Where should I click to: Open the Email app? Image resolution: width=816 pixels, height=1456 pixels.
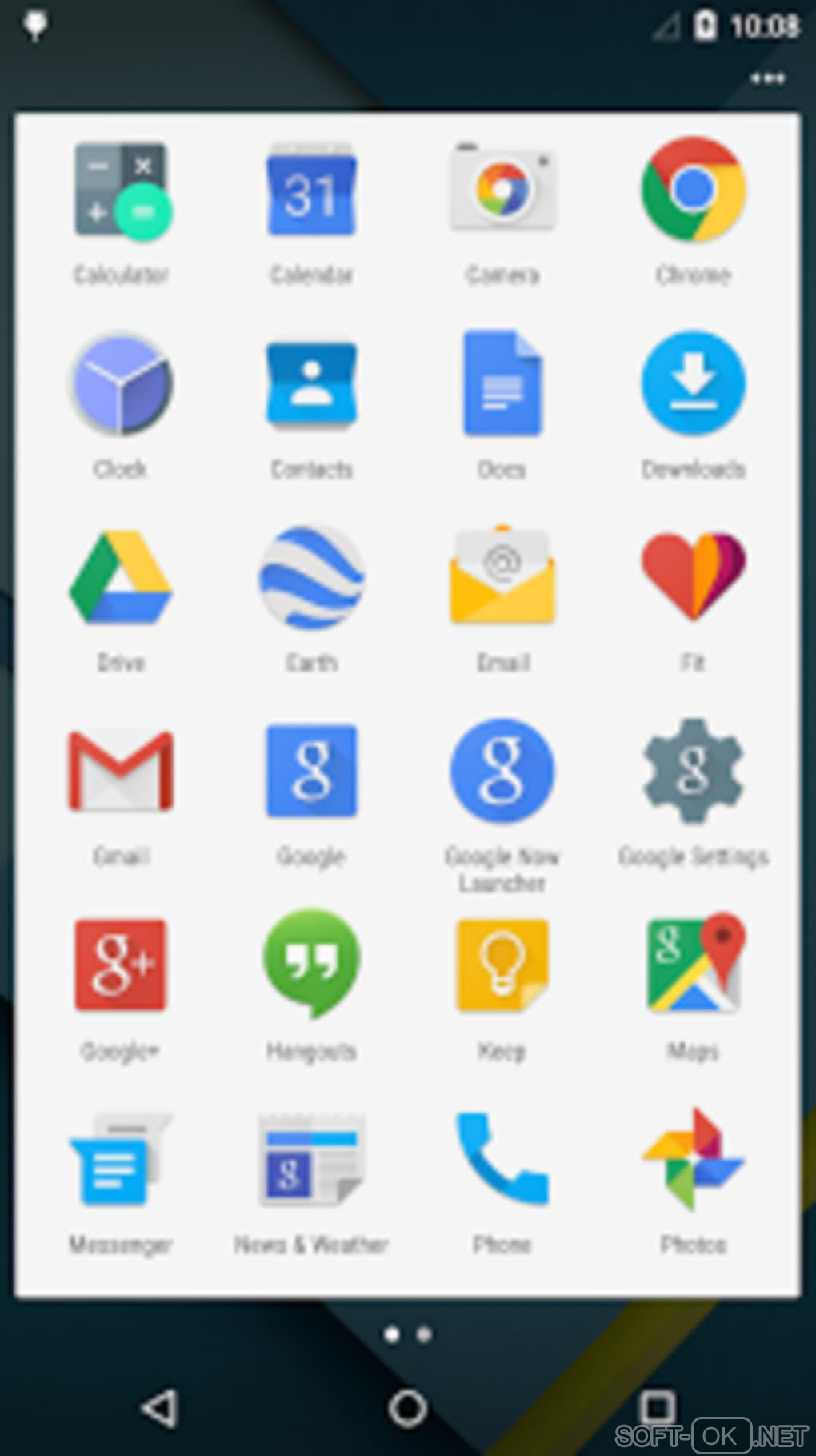click(x=502, y=578)
